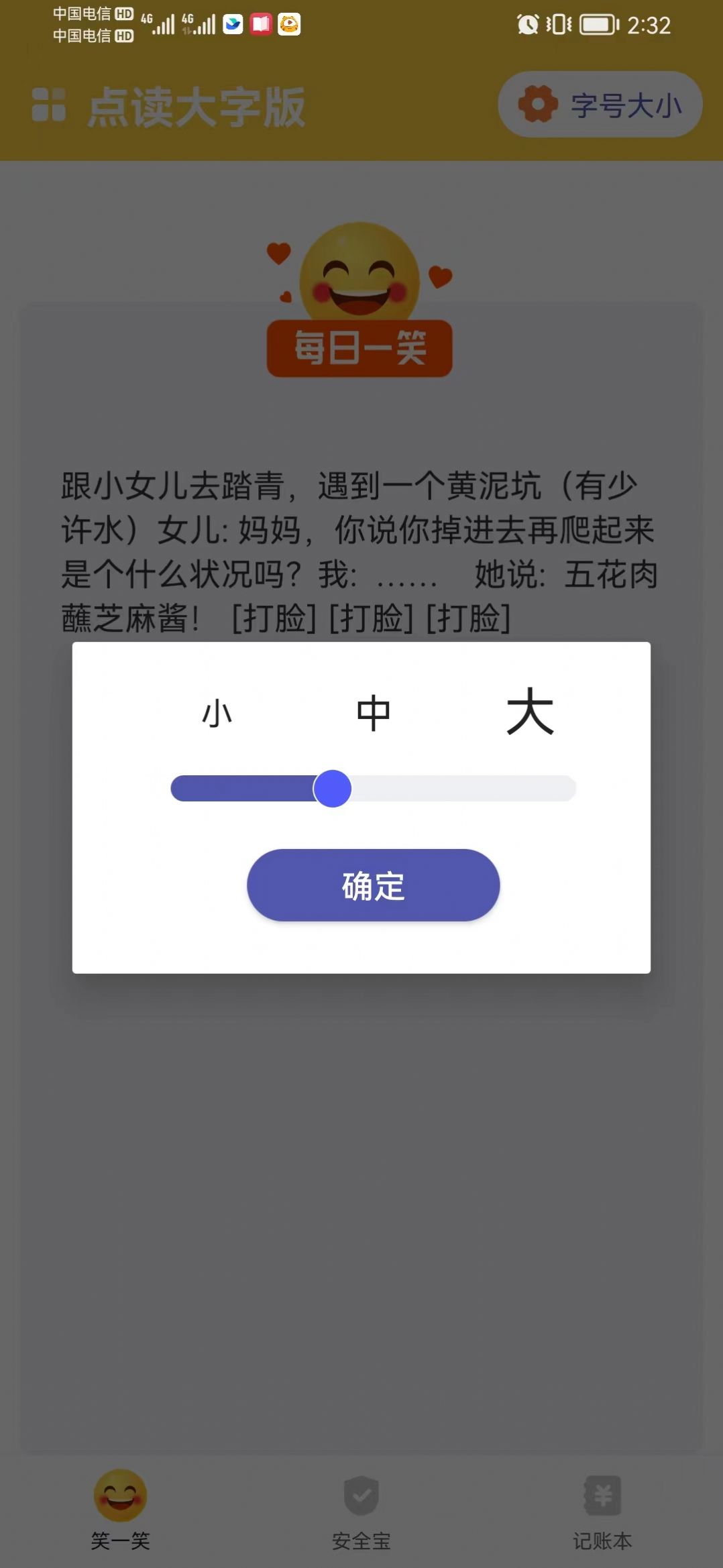Viewport: 723px width, 1568px height.
Task: Open the 字号大小 settings button
Action: (x=598, y=105)
